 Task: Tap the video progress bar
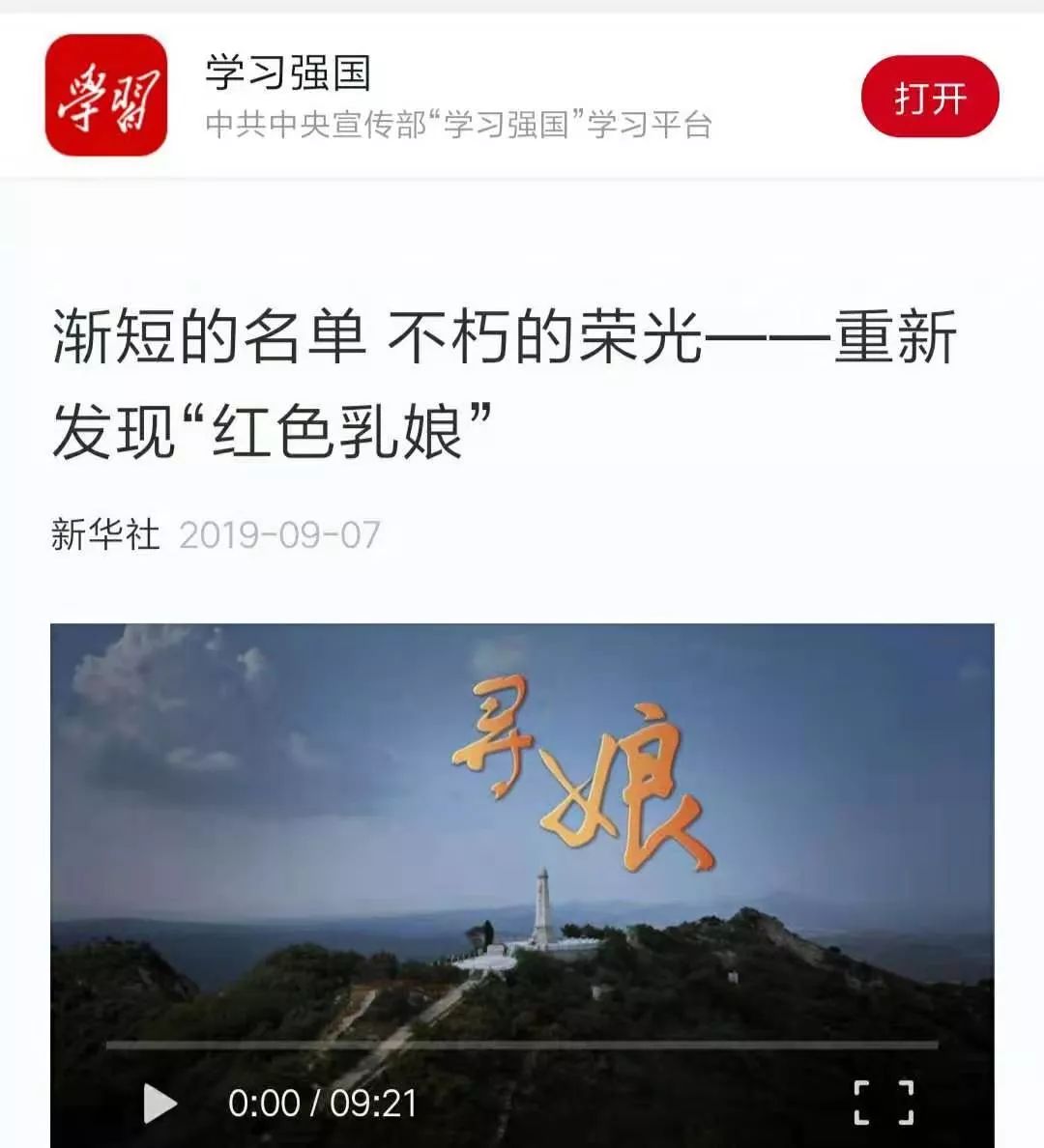click(x=522, y=1045)
